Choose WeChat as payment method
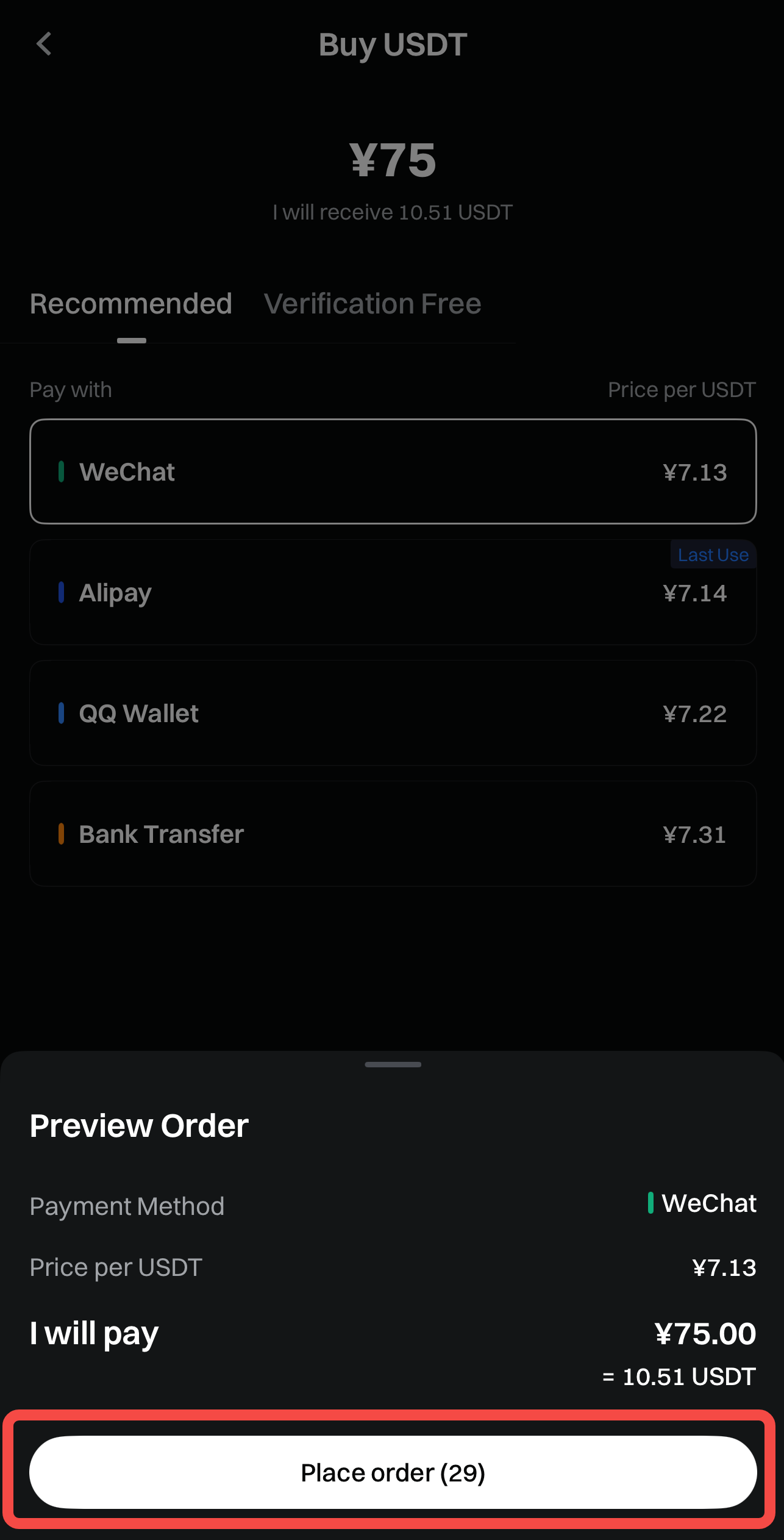Viewport: 784px width, 1540px height. [393, 471]
